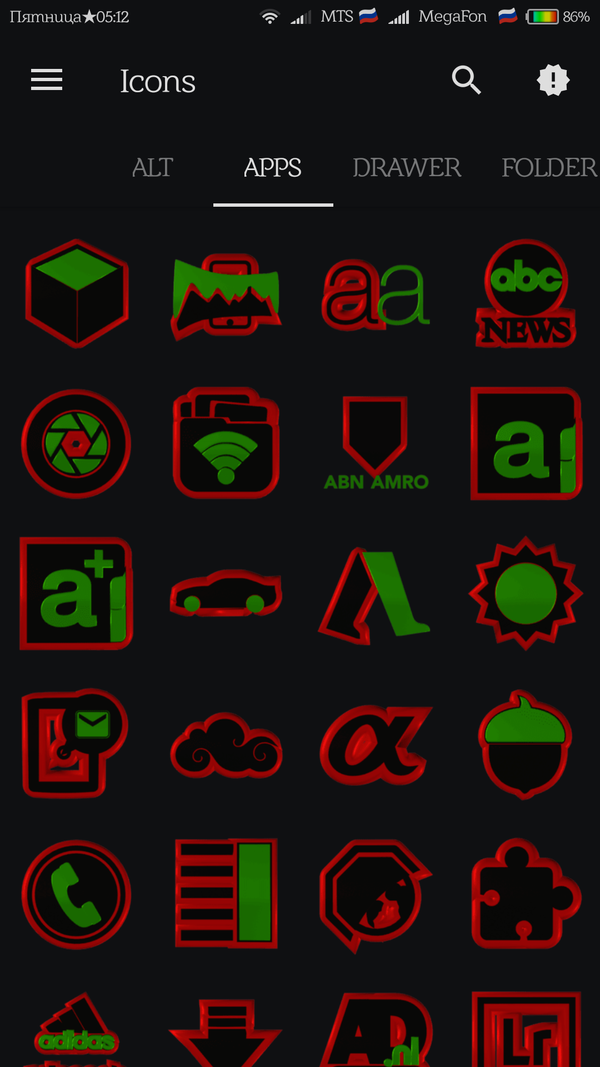The image size is (600, 1067).
Task: Open the ABC News icon
Action: click(x=526, y=293)
